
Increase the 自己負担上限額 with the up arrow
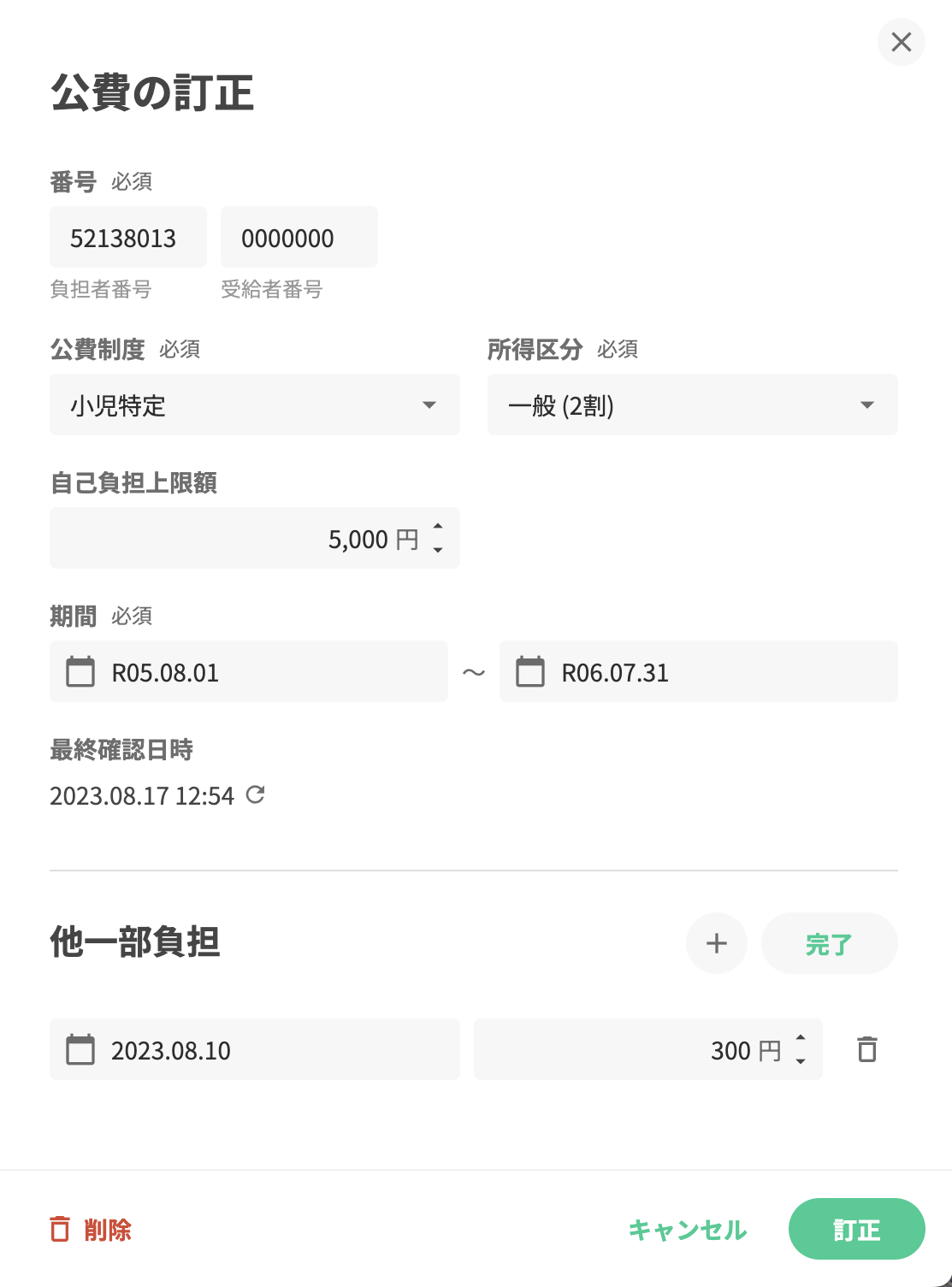coord(438,527)
